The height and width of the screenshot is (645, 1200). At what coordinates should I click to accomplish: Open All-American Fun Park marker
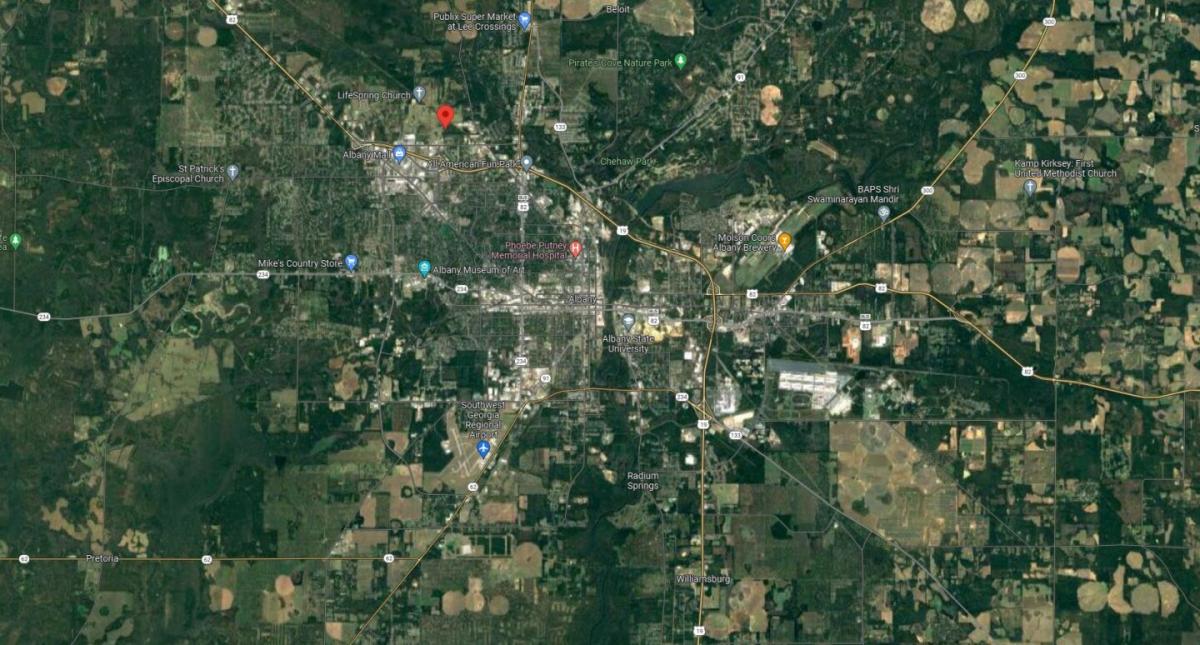pyautogui.click(x=526, y=162)
